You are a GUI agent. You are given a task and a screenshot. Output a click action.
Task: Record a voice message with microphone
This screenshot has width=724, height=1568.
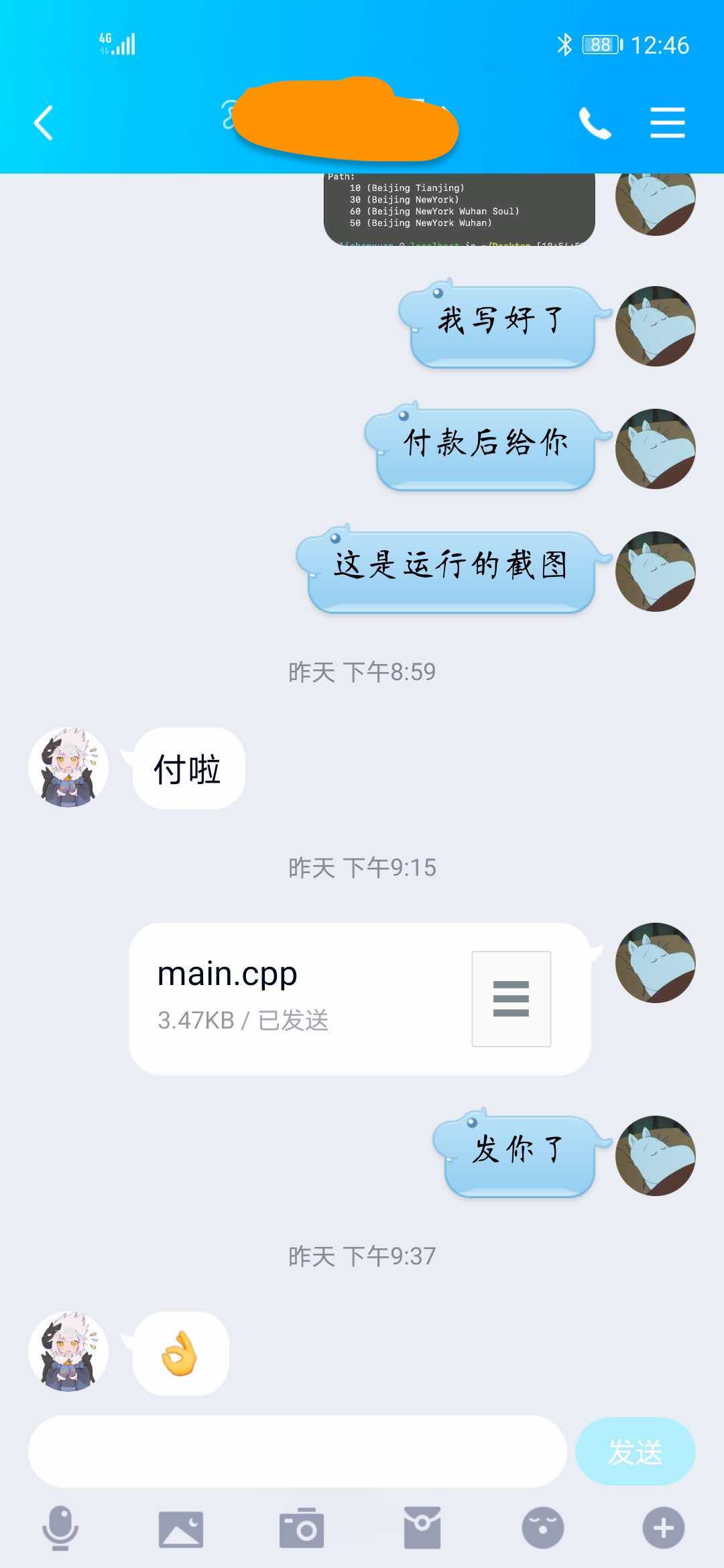[60, 1528]
